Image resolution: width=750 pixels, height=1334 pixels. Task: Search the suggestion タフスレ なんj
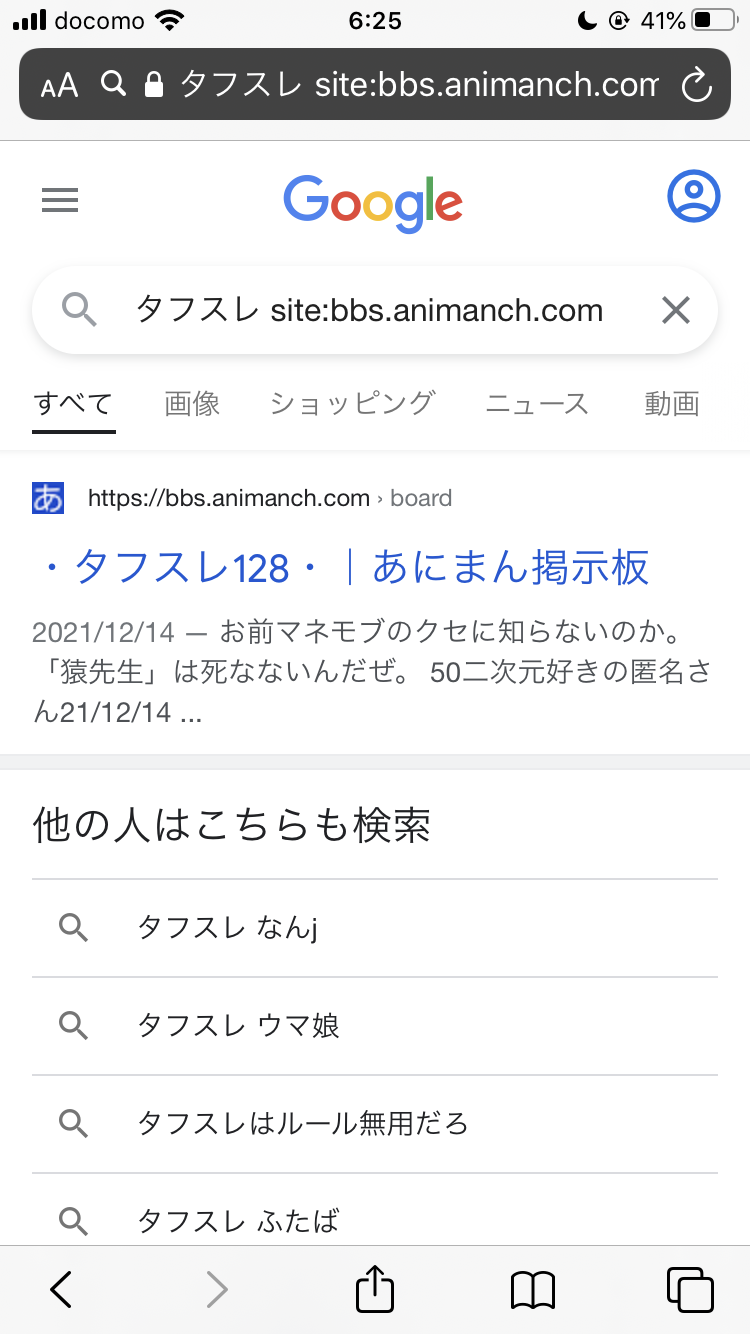coord(375,929)
